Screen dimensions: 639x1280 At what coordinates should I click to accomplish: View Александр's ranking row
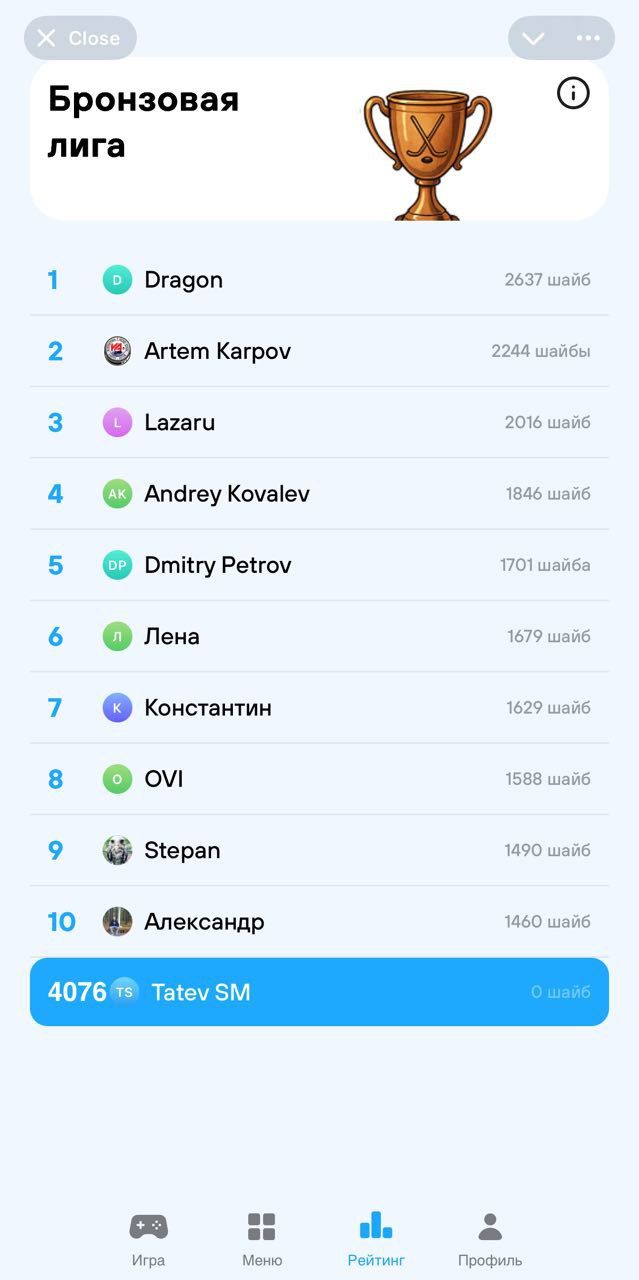click(x=319, y=921)
